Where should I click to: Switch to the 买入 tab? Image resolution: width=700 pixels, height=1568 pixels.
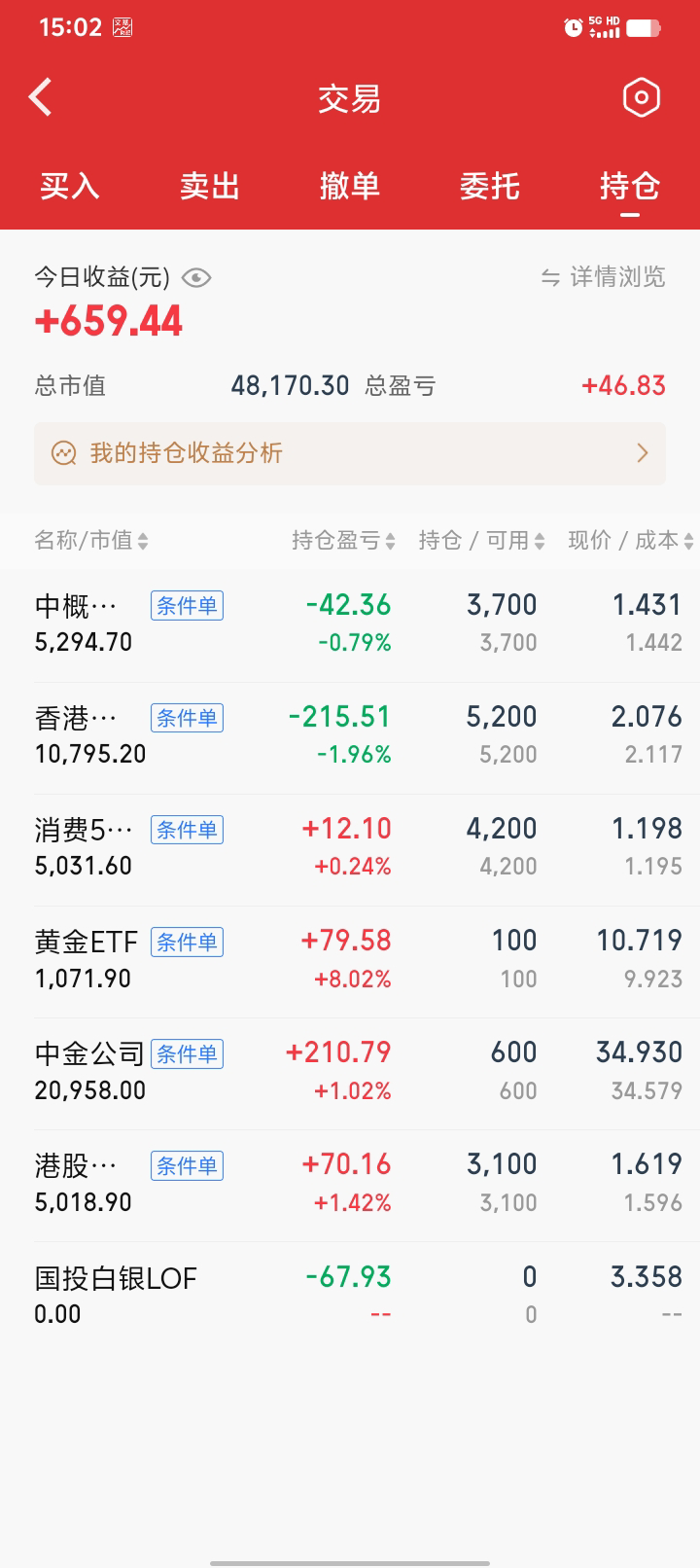(x=70, y=186)
